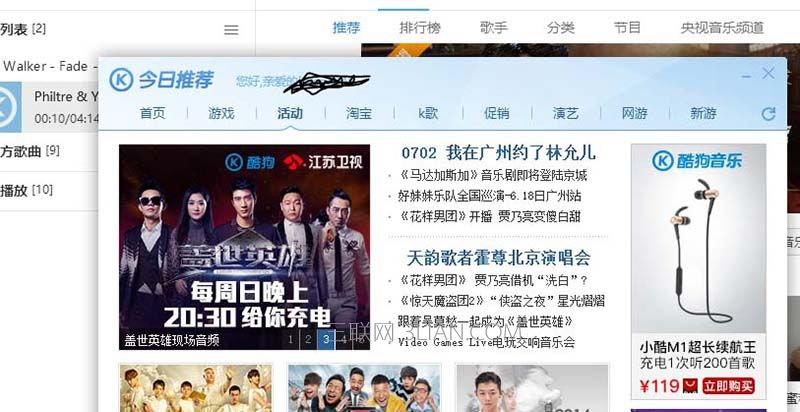
Task: Go to the 促销 tab
Action: coord(497,113)
